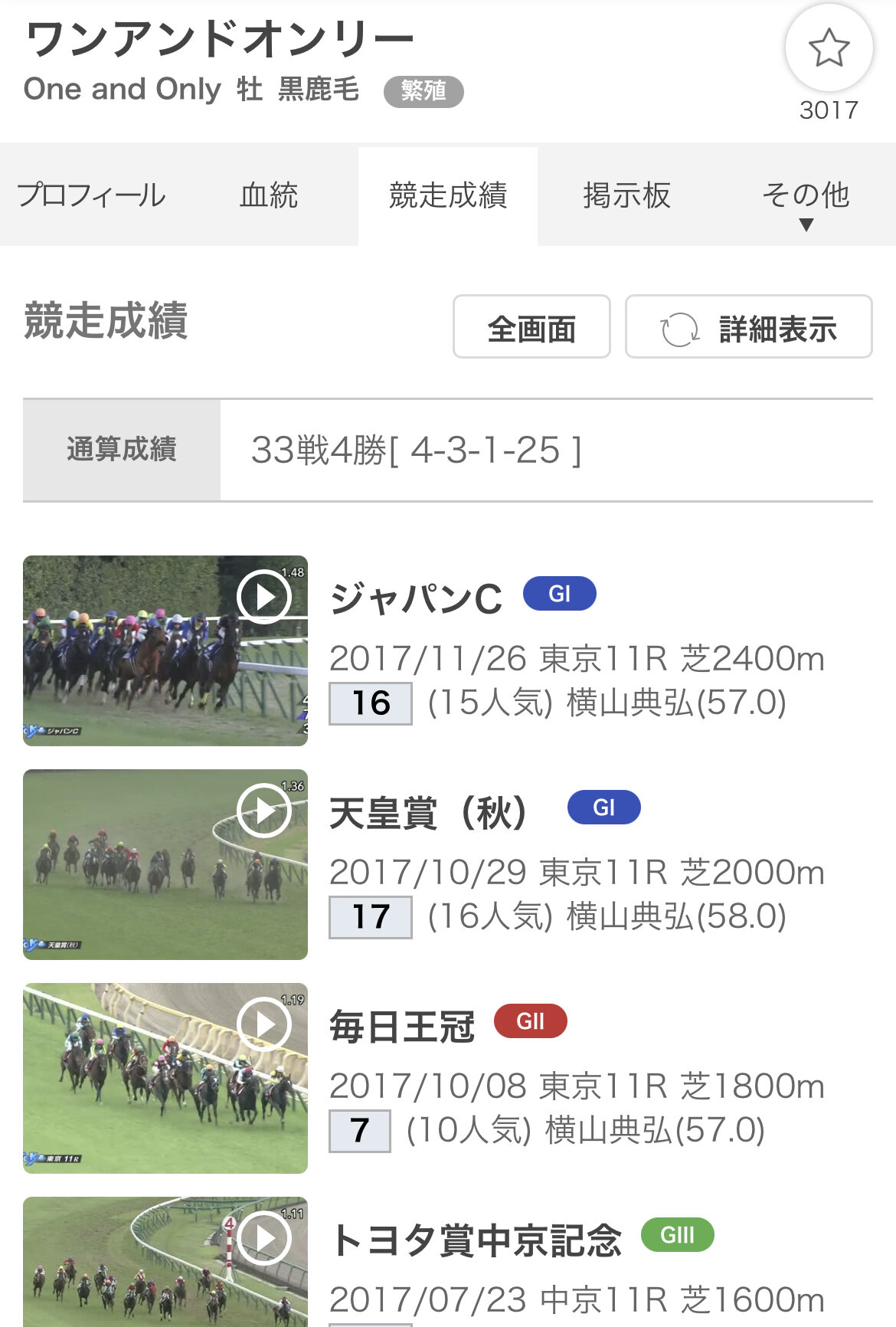Tap the 全画面 button
This screenshot has height=1327, width=896.
pos(531,327)
